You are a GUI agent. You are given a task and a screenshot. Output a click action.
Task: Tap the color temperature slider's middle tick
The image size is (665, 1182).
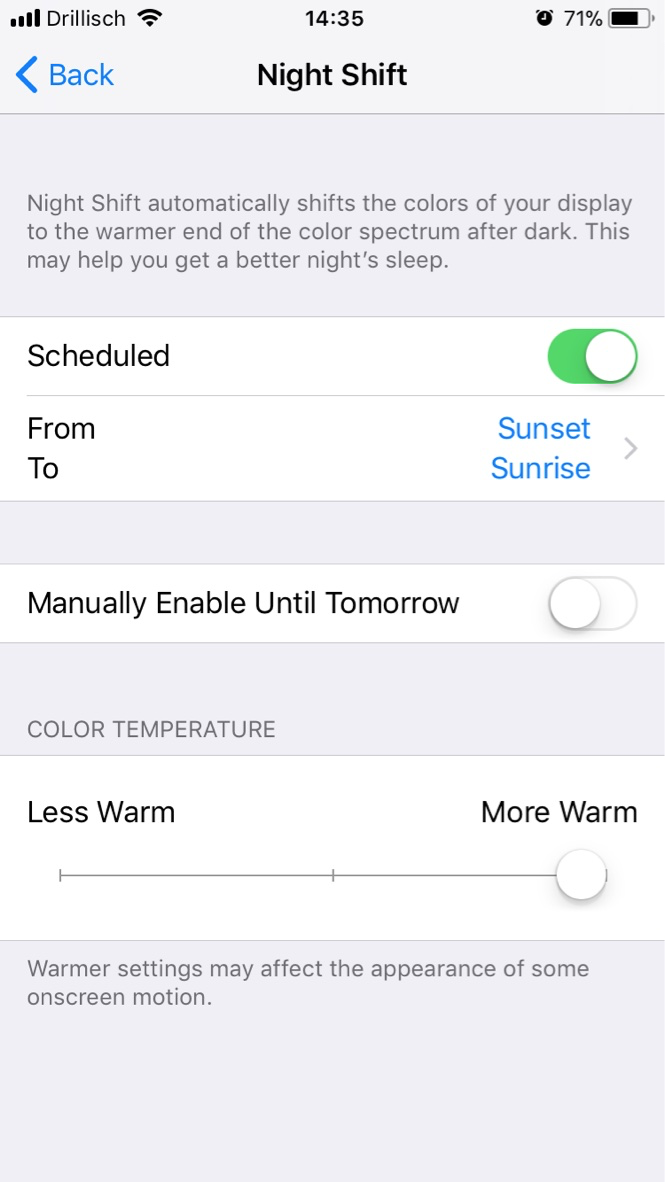pyautogui.click(x=333, y=876)
